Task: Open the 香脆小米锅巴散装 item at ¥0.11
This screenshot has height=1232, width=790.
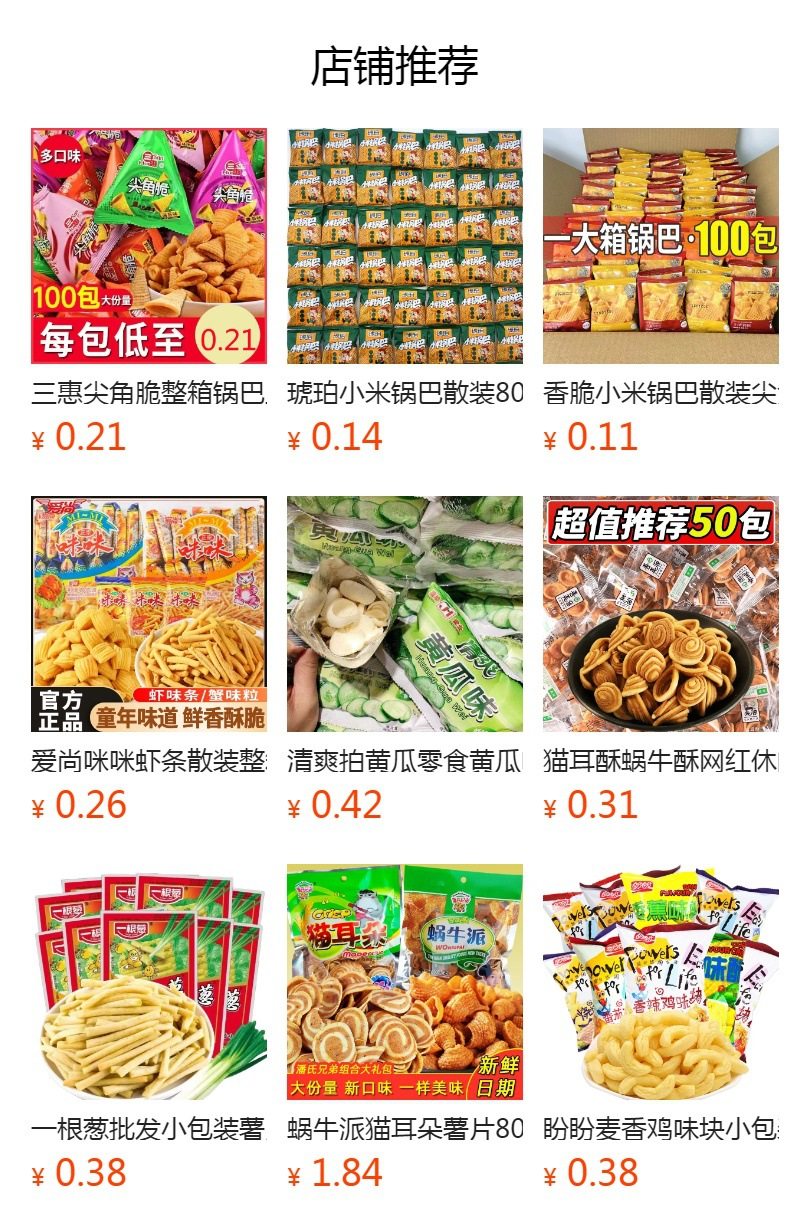Action: (661, 292)
